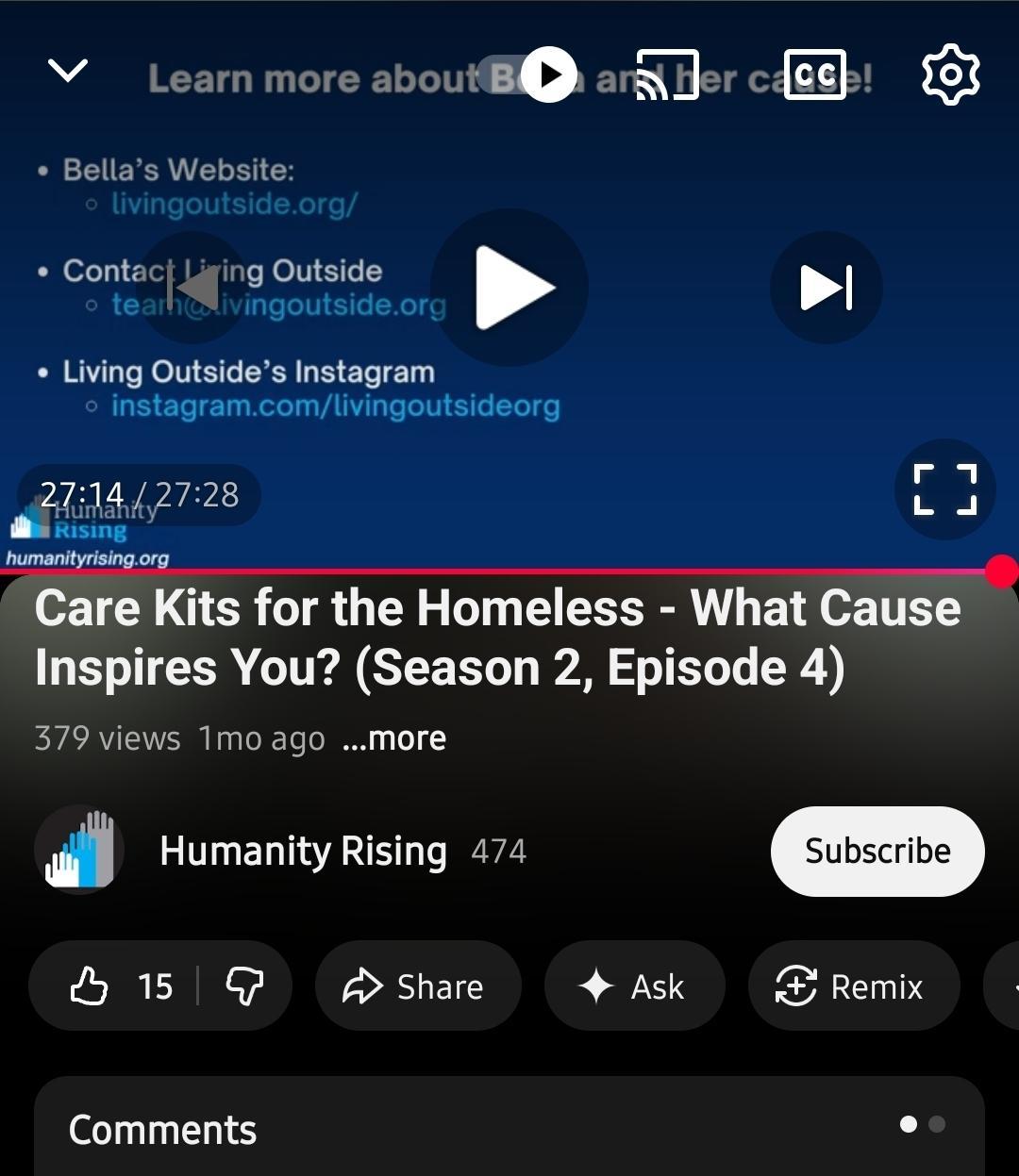The image size is (1019, 1176).
Task: Dislike this video
Action: (244, 986)
